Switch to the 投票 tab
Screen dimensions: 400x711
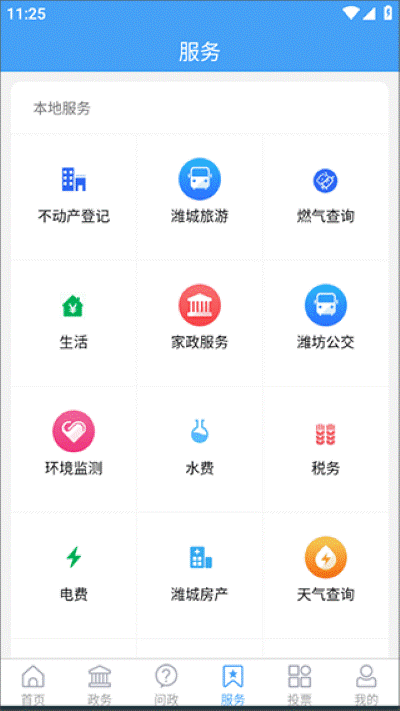click(x=300, y=684)
